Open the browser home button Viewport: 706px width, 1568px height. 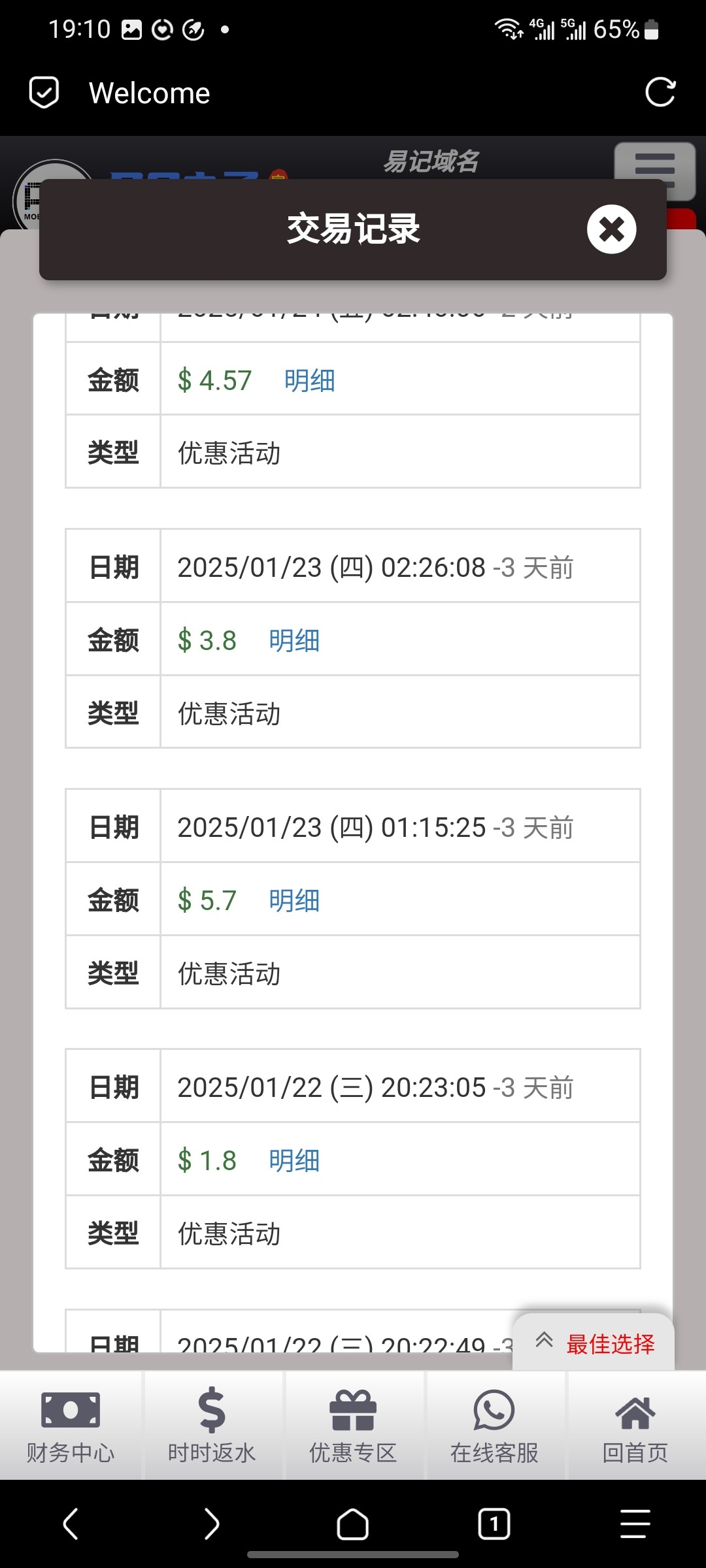(x=353, y=1524)
